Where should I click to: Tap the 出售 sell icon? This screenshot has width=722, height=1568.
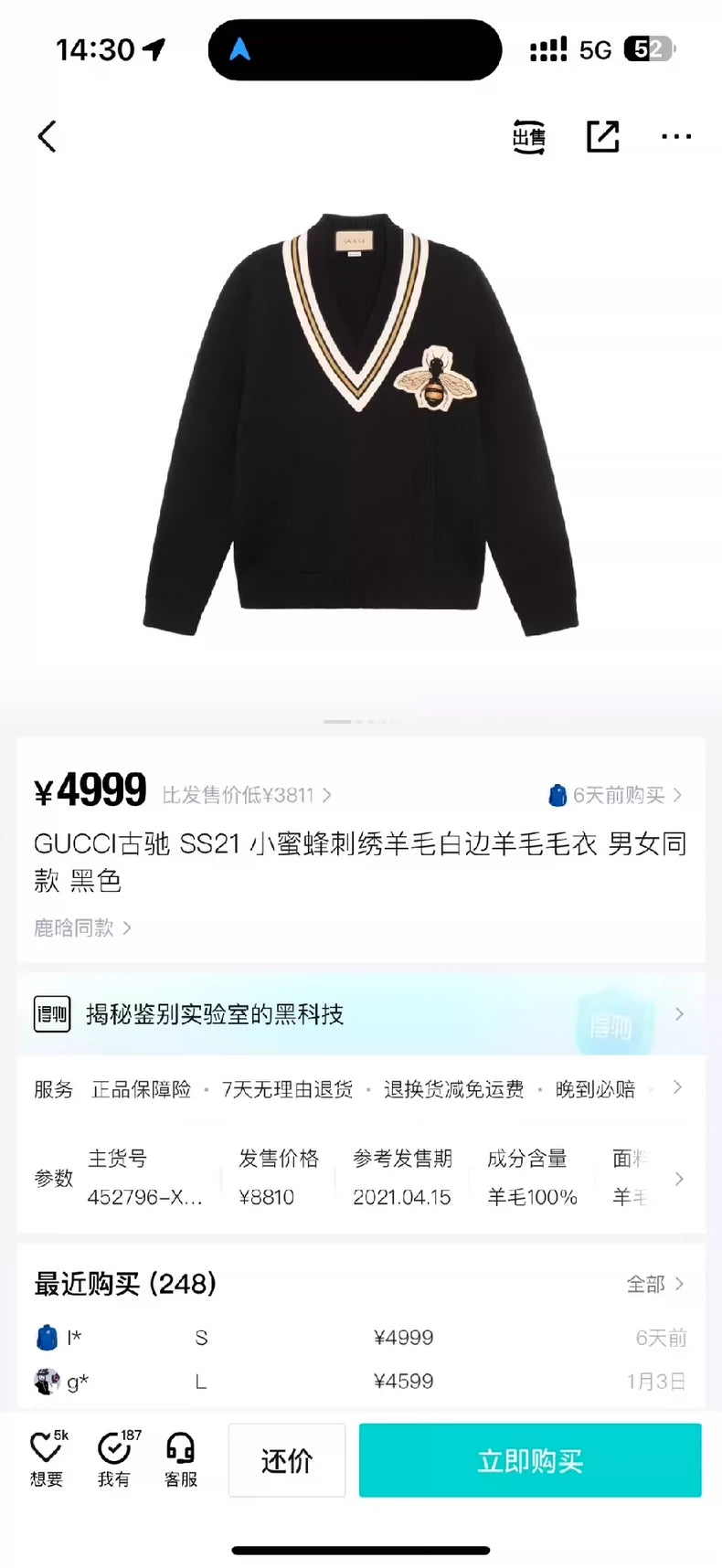click(x=528, y=137)
